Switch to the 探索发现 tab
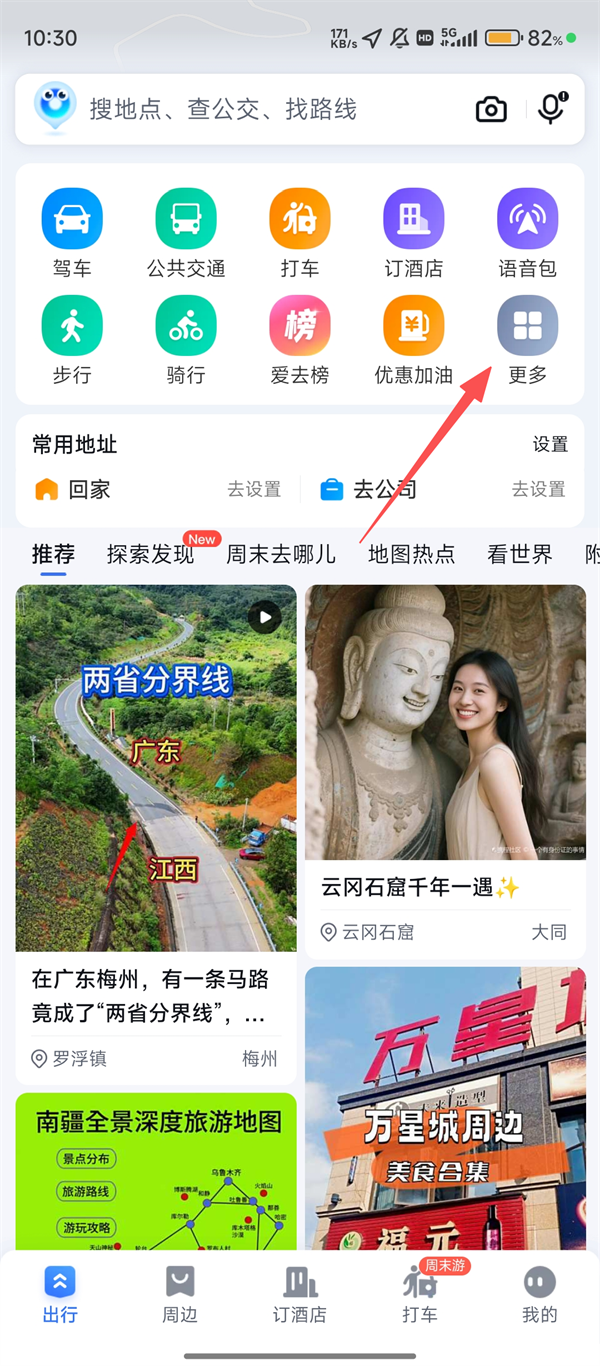The width and height of the screenshot is (600, 1366). tap(150, 554)
